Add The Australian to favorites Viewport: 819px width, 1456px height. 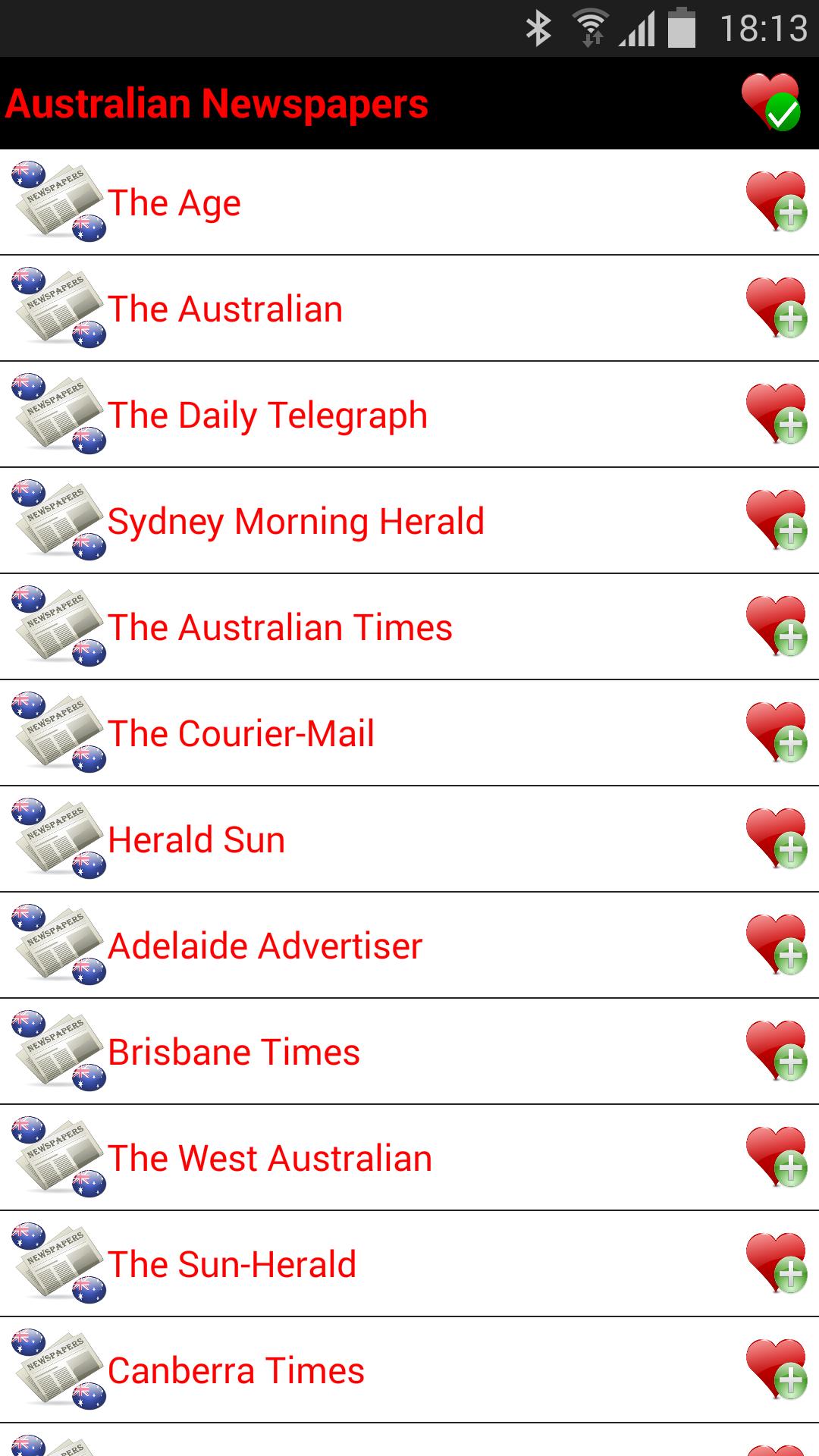(x=773, y=307)
